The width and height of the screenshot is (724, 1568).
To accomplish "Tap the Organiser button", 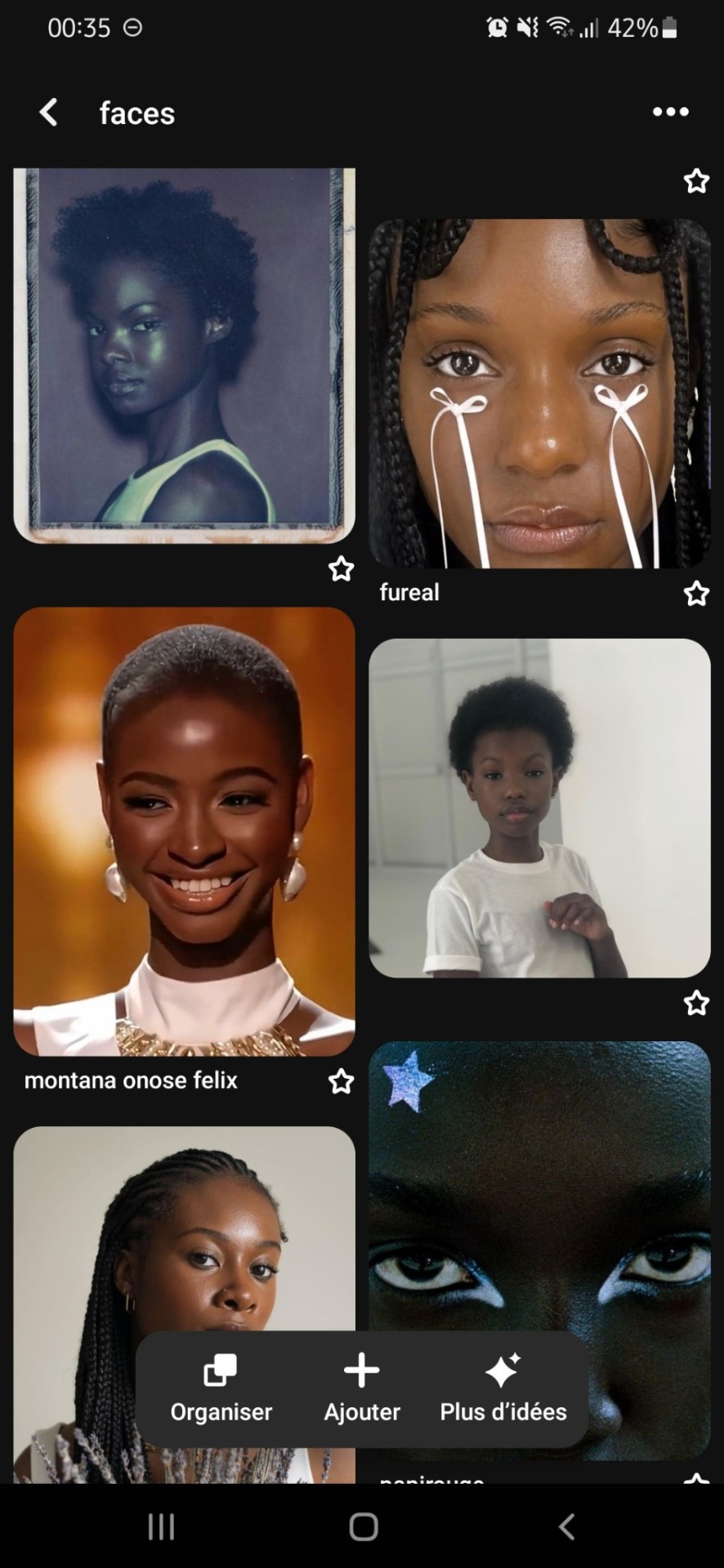I will (221, 1390).
